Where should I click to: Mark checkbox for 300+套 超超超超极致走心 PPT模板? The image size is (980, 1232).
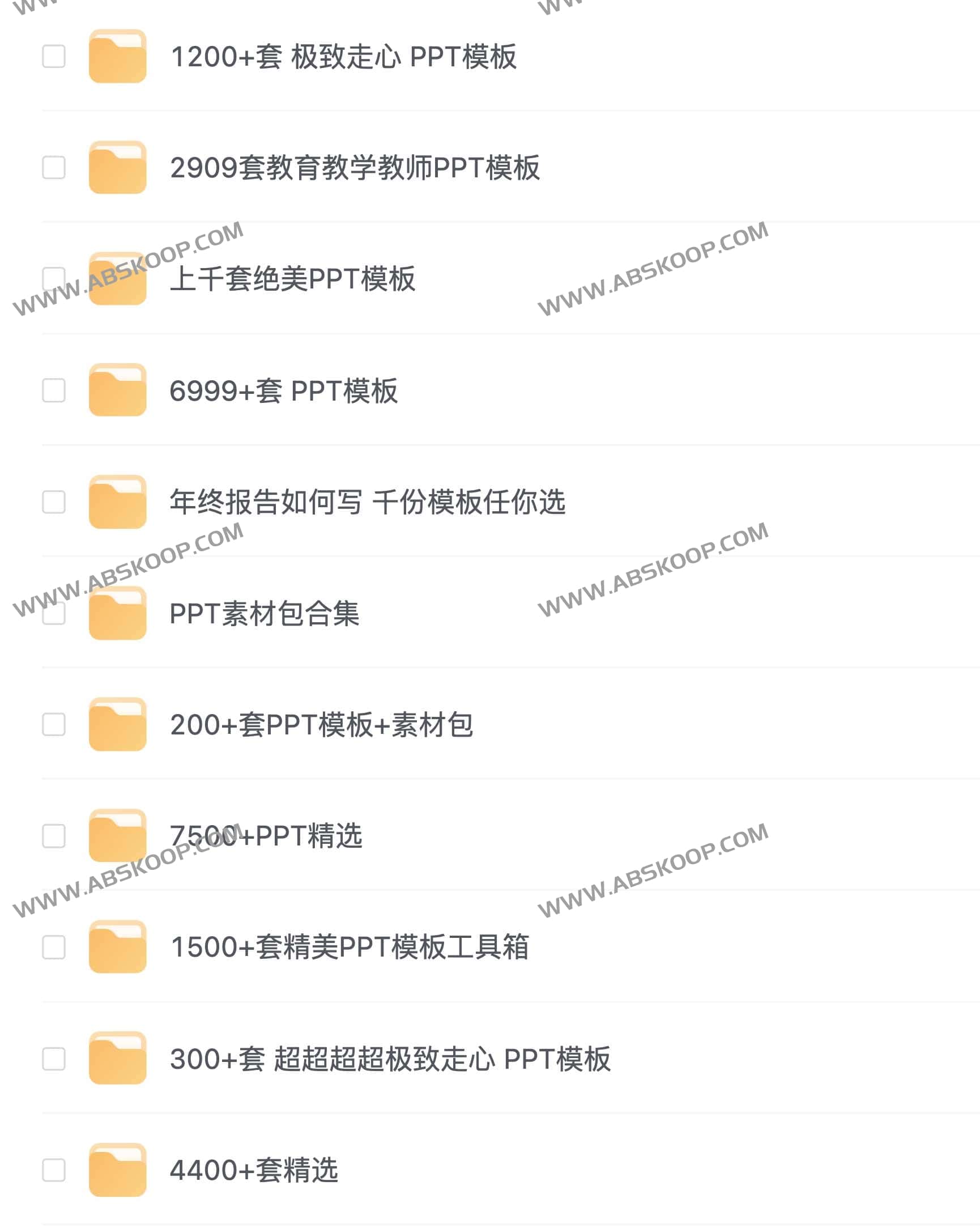(54, 1058)
